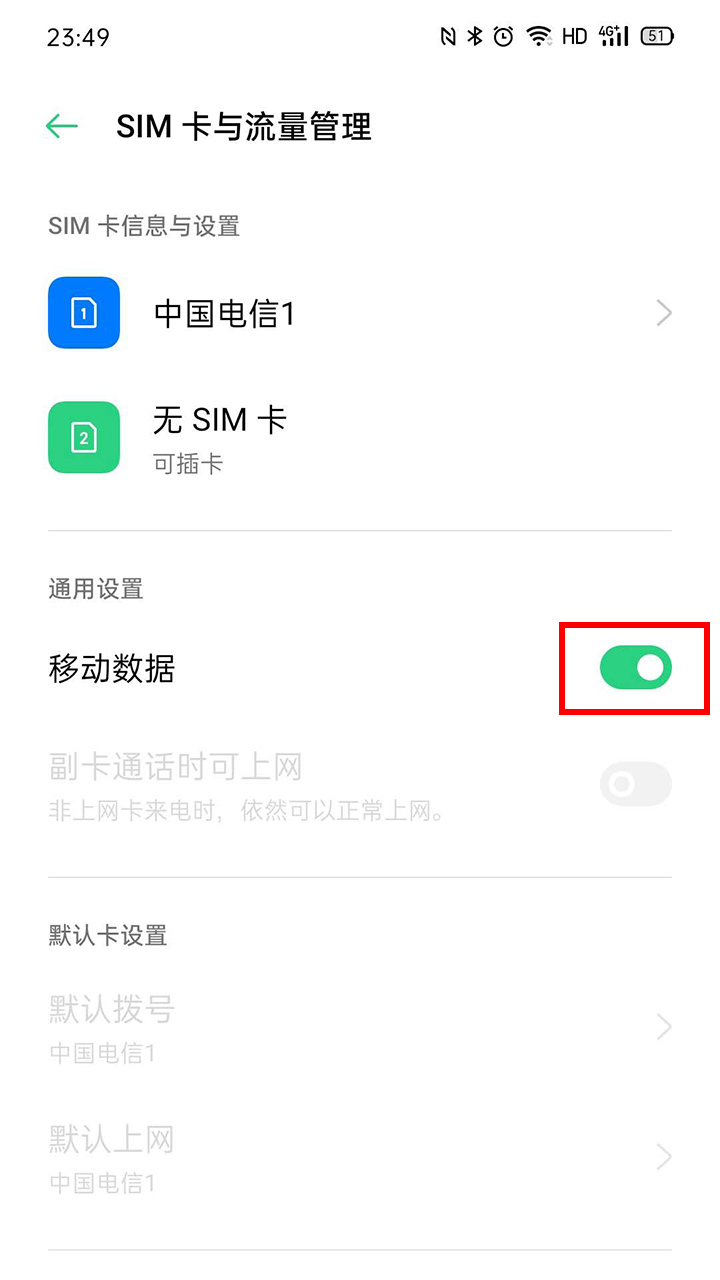Open 中国电信1 SIM card settings

360,314
